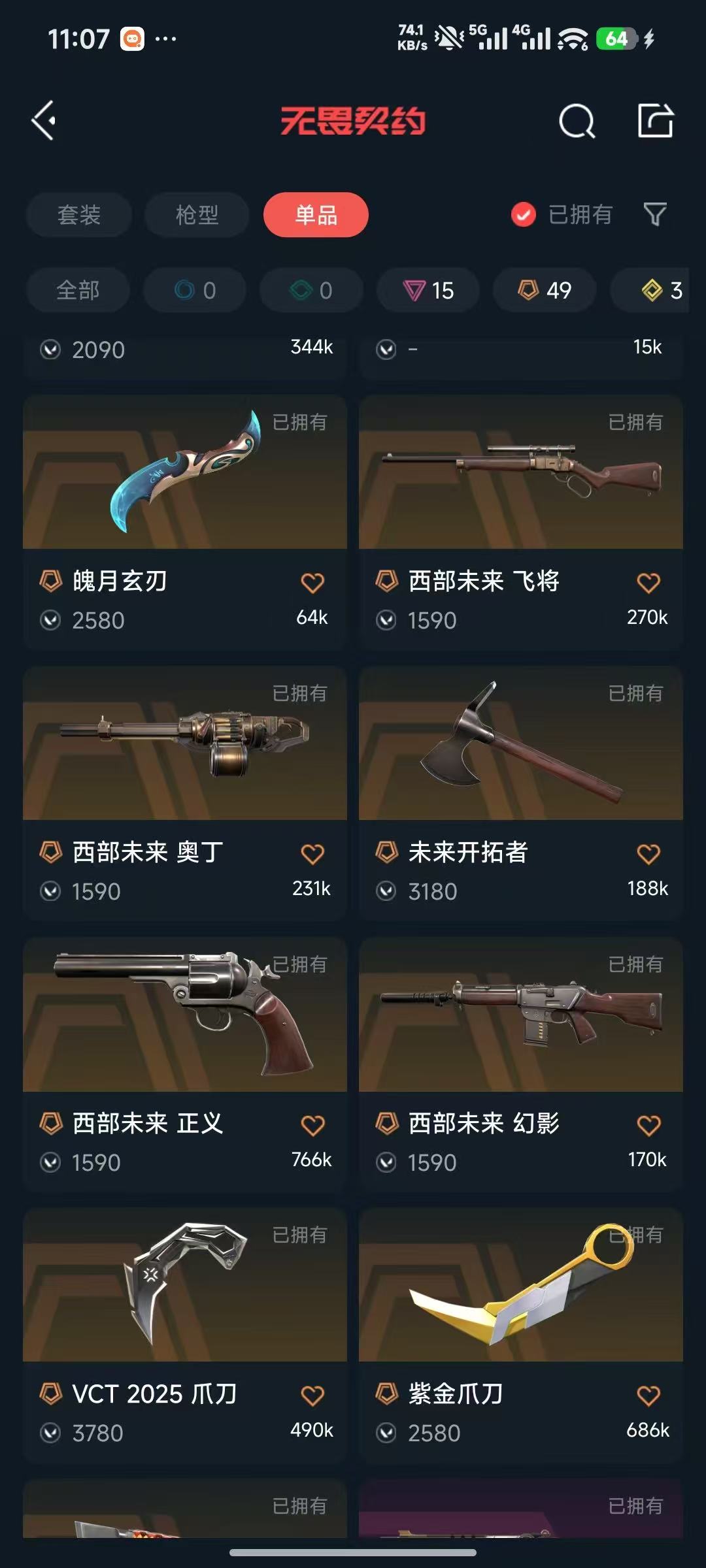Open the search icon in the header
706x1568 pixels.
577,121
